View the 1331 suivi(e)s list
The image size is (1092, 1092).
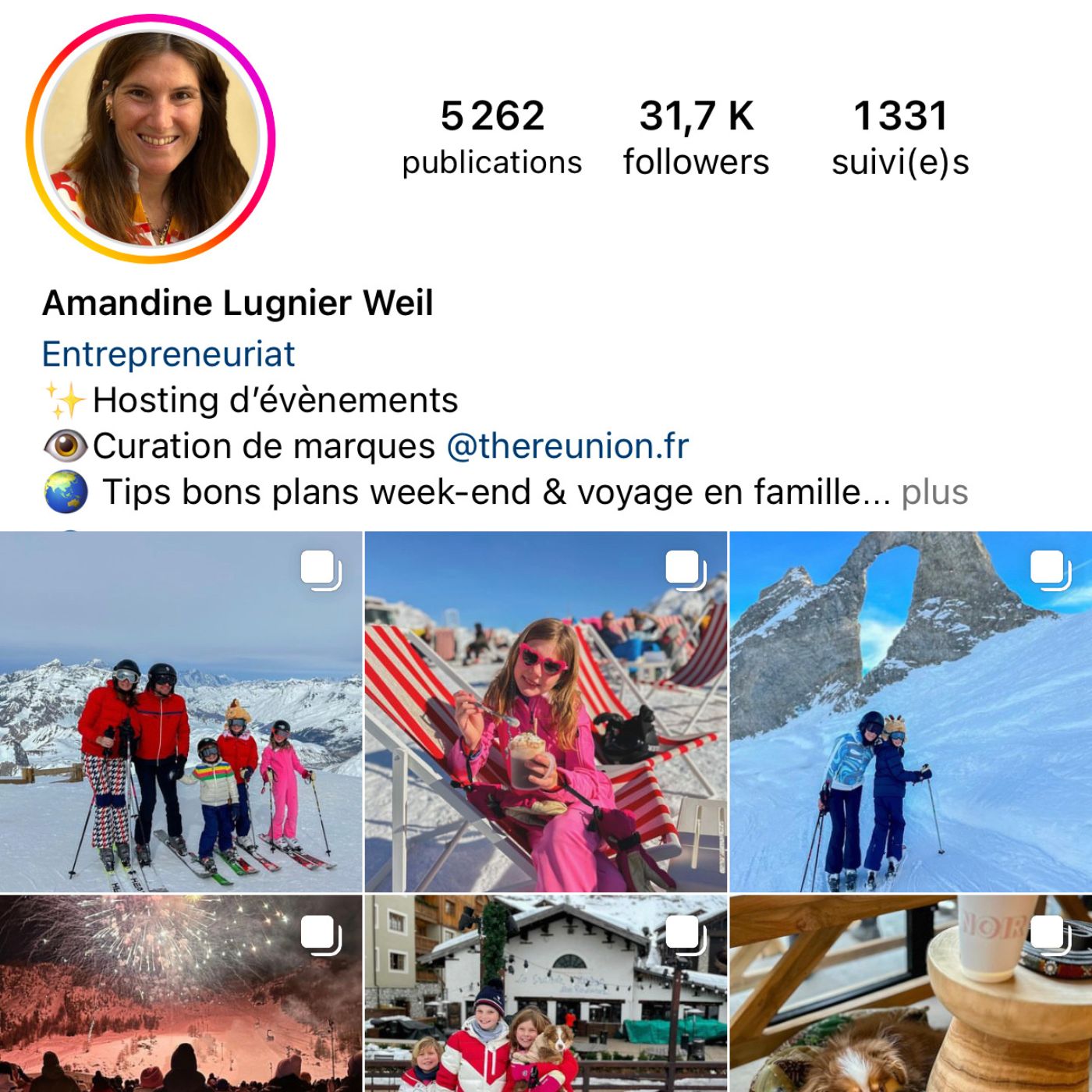click(900, 137)
